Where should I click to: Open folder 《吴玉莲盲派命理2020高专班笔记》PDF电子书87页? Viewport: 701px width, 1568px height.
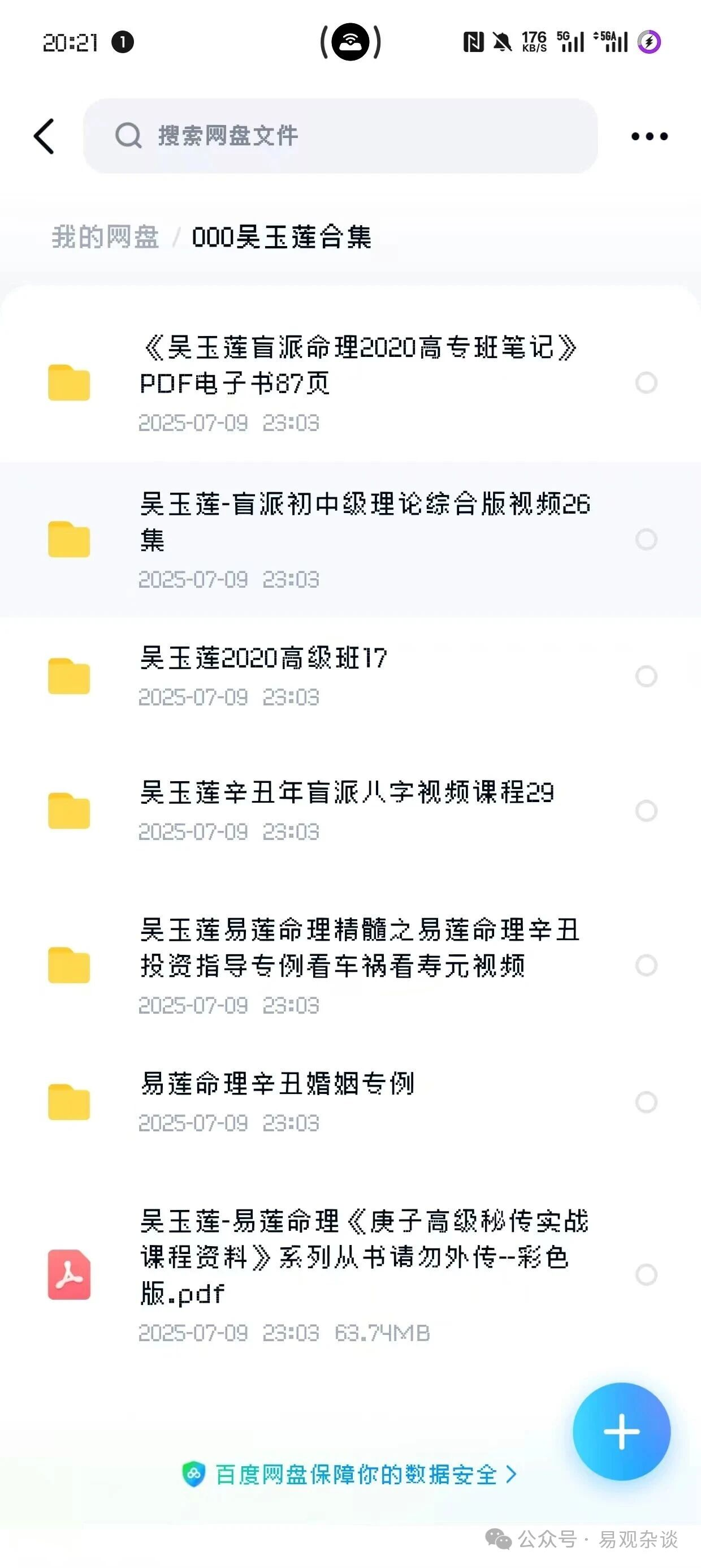359,382
